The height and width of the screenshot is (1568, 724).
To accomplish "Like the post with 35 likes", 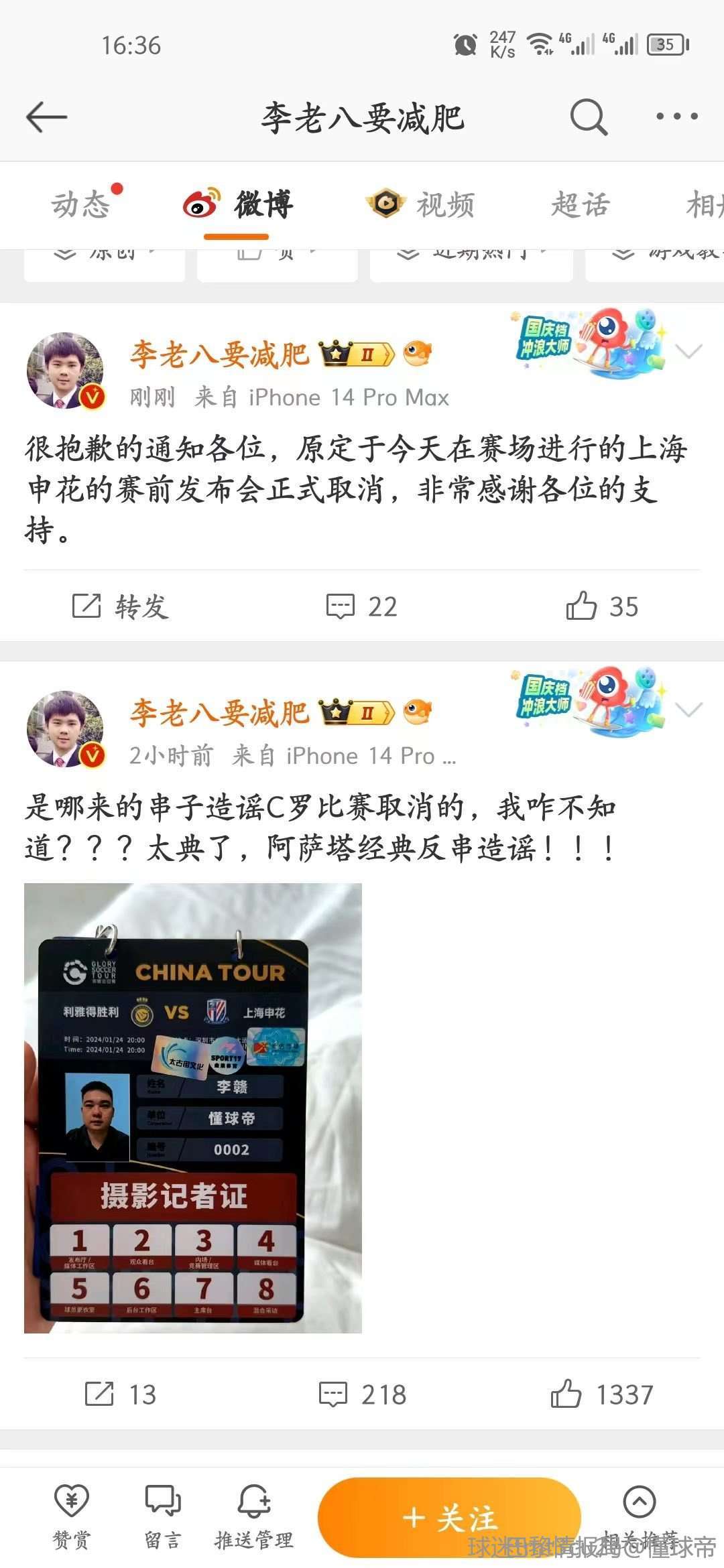I will [601, 606].
